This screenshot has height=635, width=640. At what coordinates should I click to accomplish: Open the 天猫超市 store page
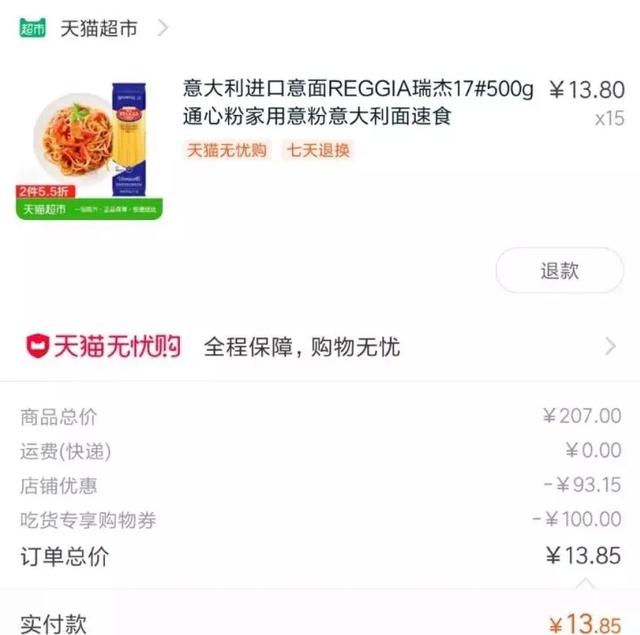[x=98, y=28]
